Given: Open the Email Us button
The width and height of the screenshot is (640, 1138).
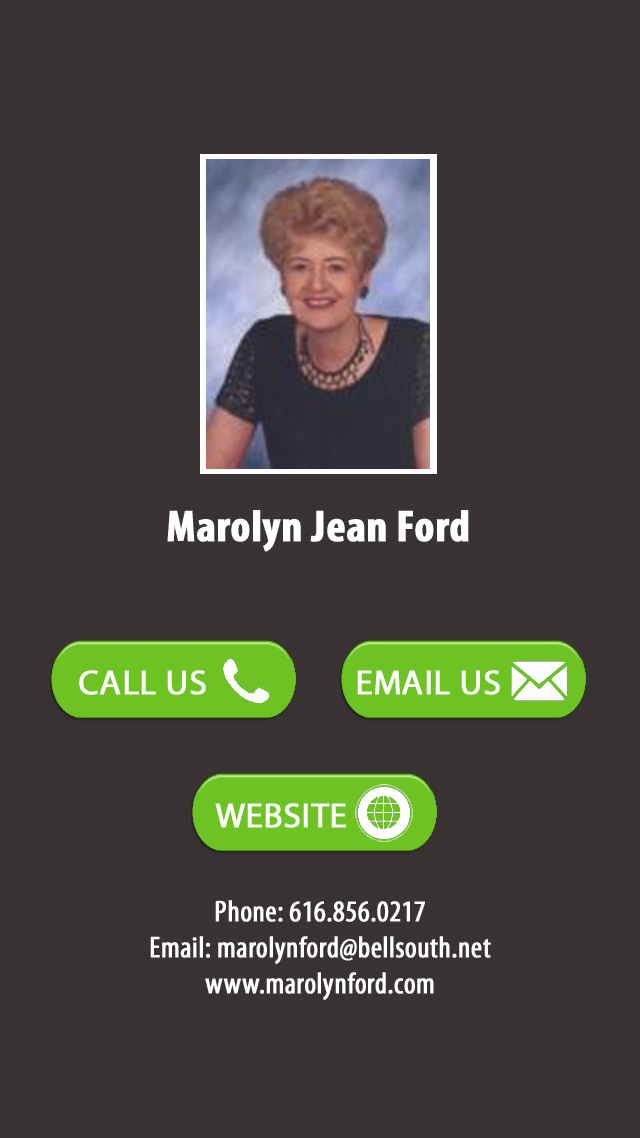Looking at the screenshot, I should pyautogui.click(x=463, y=680).
